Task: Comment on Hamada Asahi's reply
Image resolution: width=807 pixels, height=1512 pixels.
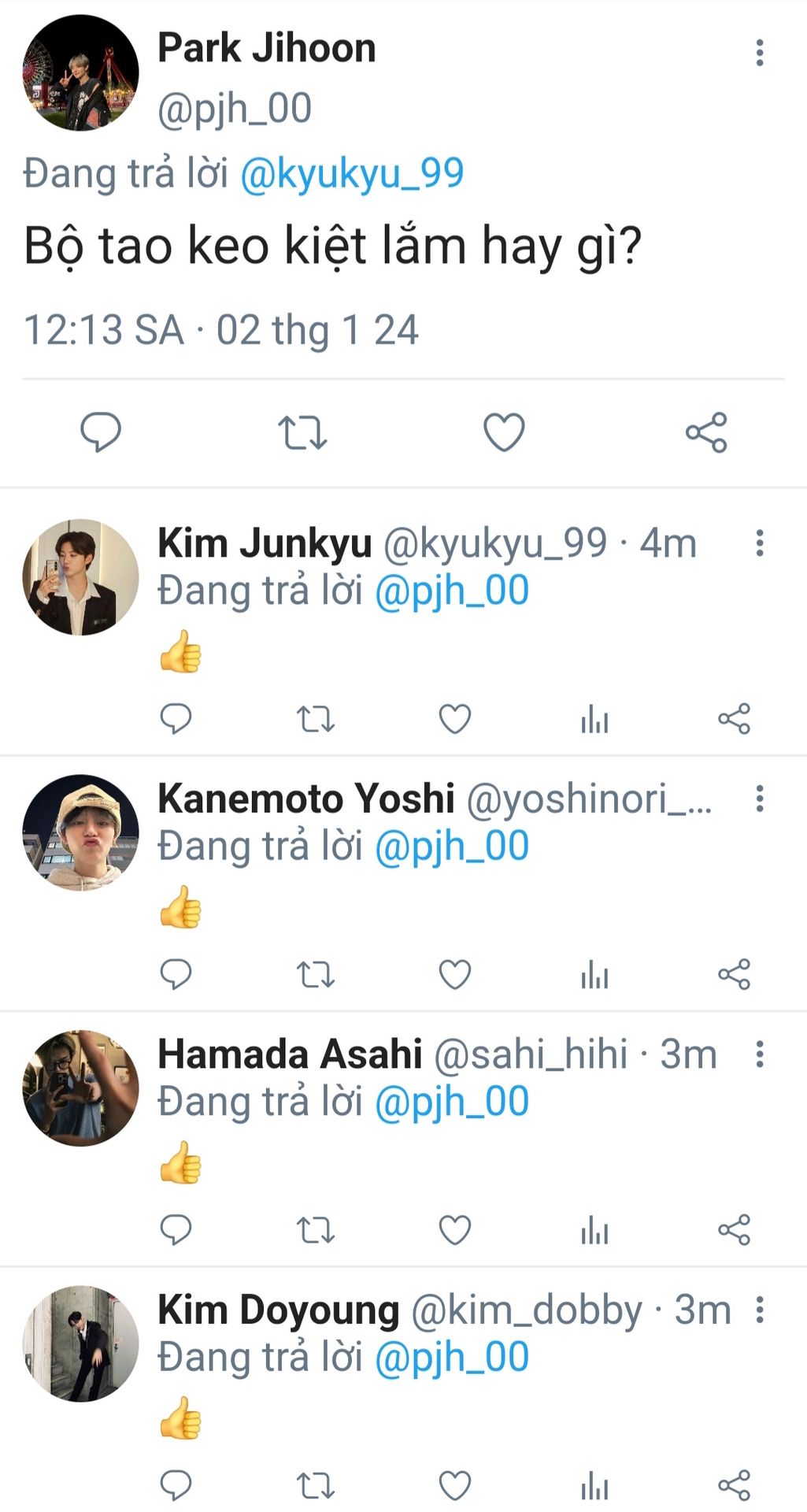Action: coord(176,1230)
